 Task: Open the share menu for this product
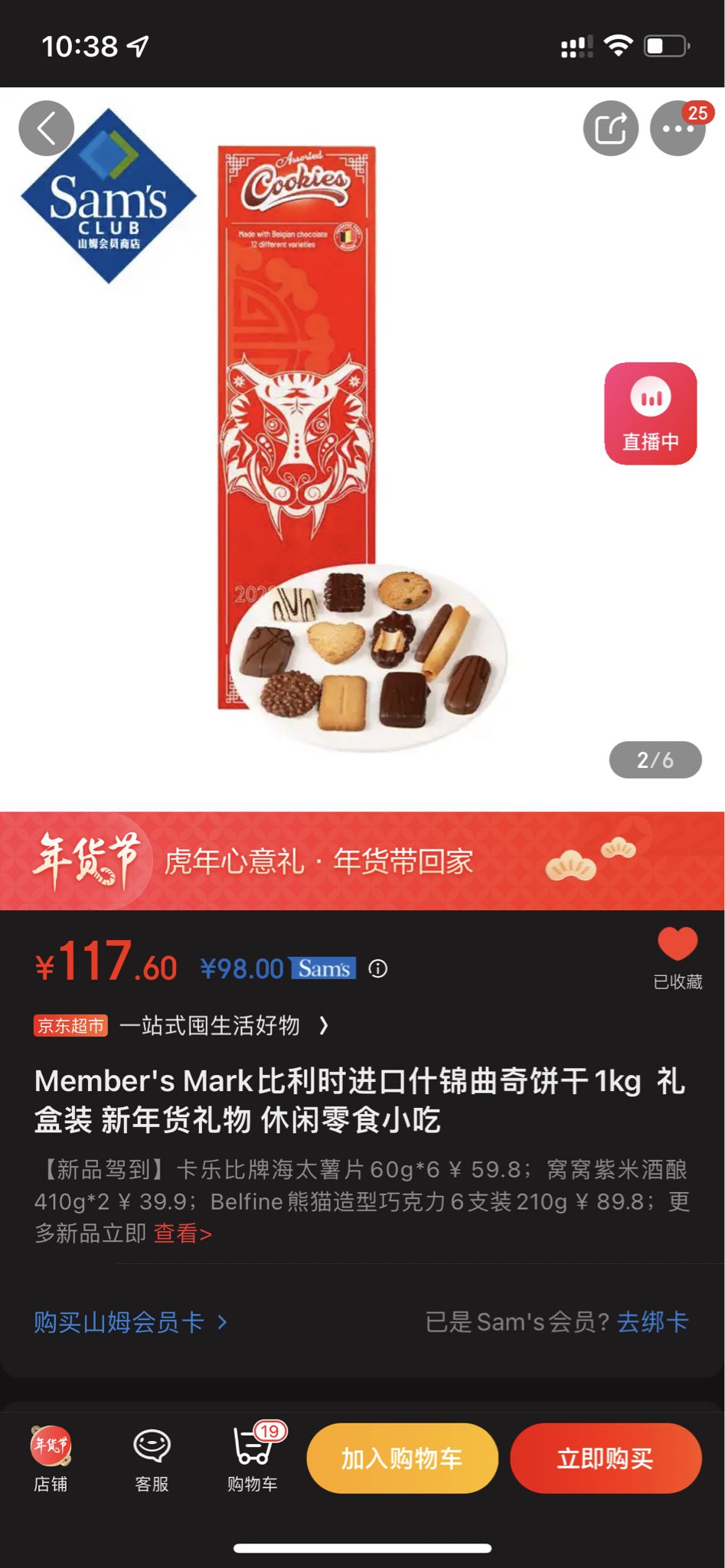tap(610, 128)
